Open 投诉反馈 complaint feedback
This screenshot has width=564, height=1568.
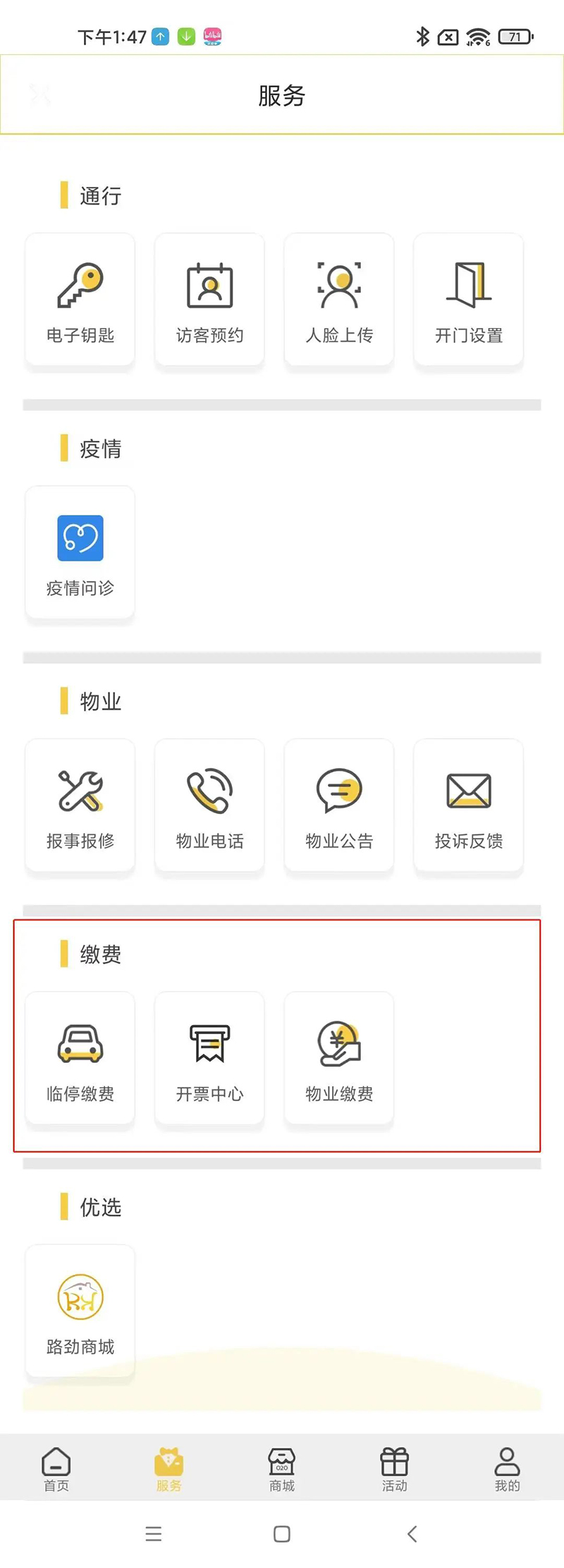click(469, 806)
